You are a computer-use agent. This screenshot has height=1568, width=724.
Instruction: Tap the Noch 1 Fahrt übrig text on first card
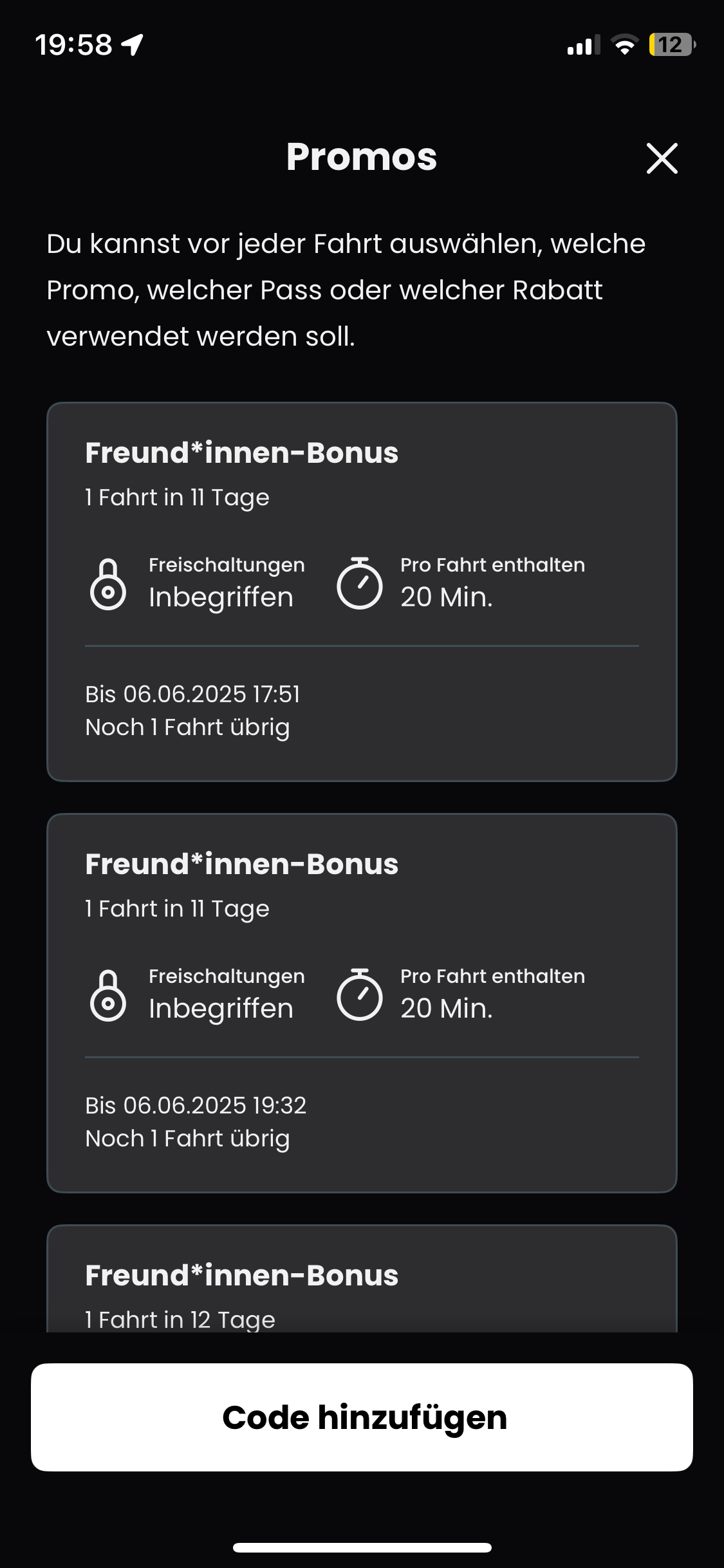click(x=188, y=726)
